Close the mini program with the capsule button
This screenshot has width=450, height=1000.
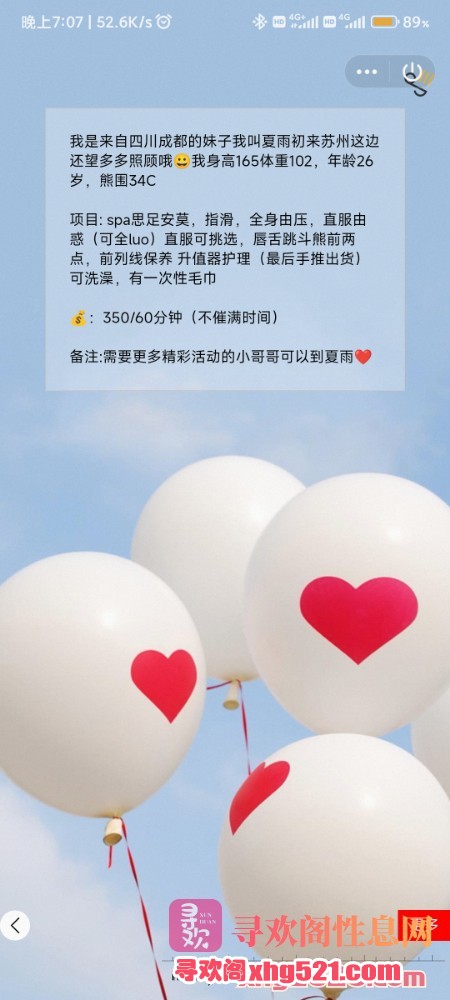(x=413, y=71)
